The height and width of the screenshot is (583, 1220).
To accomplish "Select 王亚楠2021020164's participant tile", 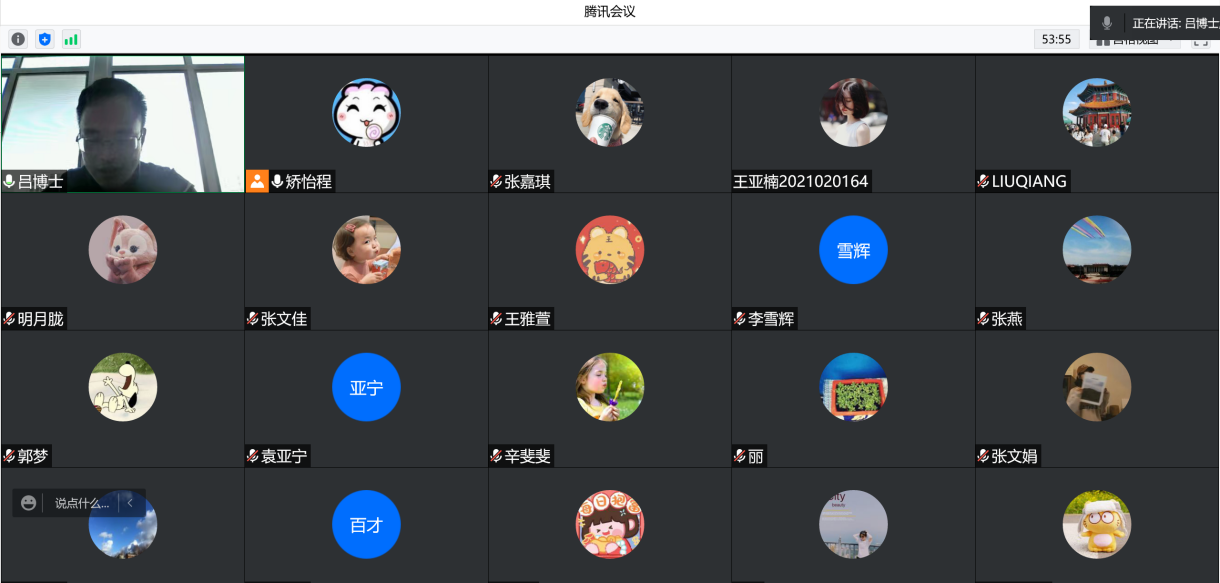I will tap(853, 123).
